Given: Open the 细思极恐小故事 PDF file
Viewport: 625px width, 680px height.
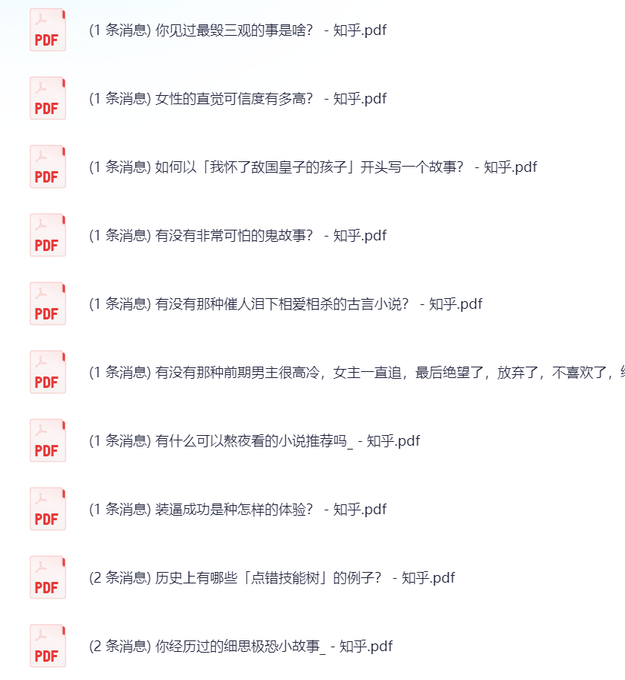Looking at the screenshot, I should (240, 646).
